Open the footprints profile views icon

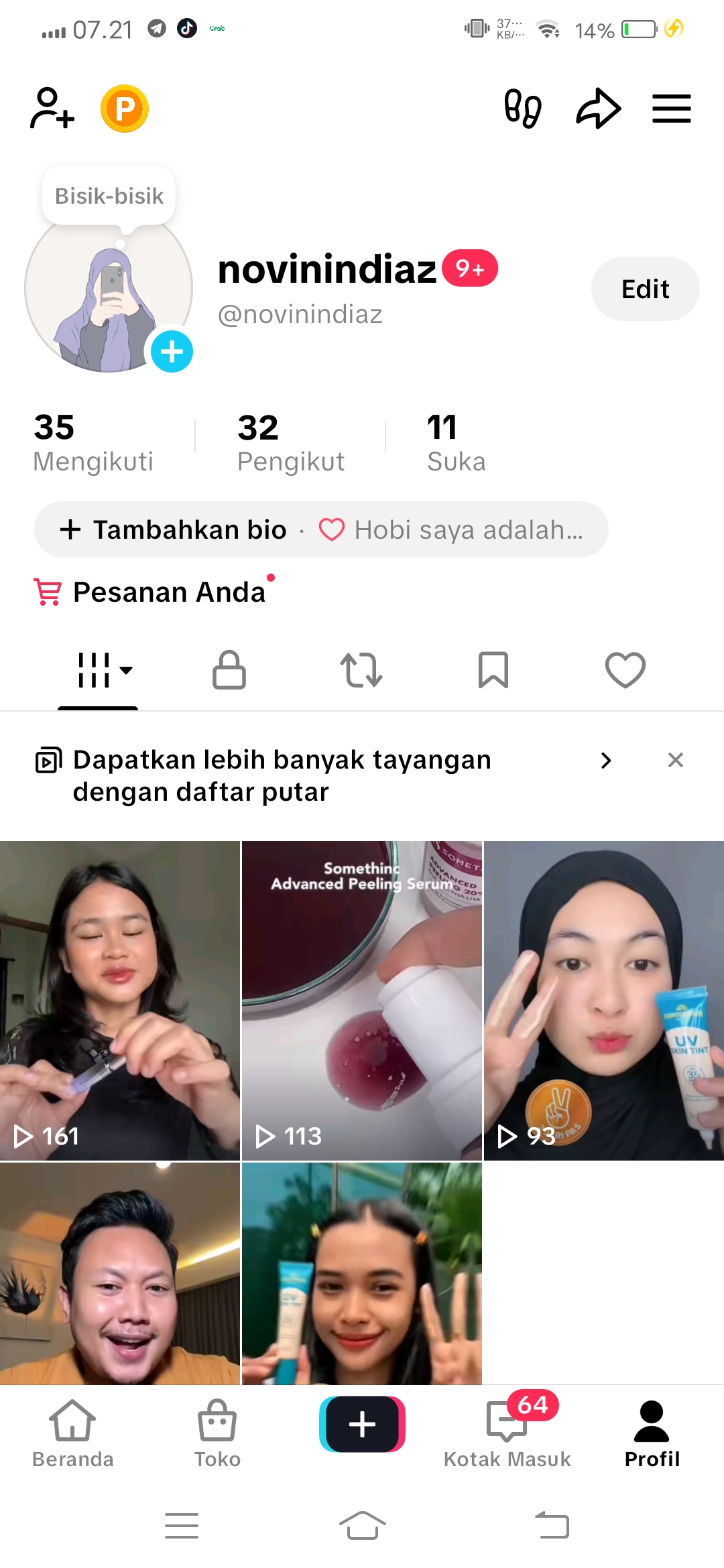point(523,109)
